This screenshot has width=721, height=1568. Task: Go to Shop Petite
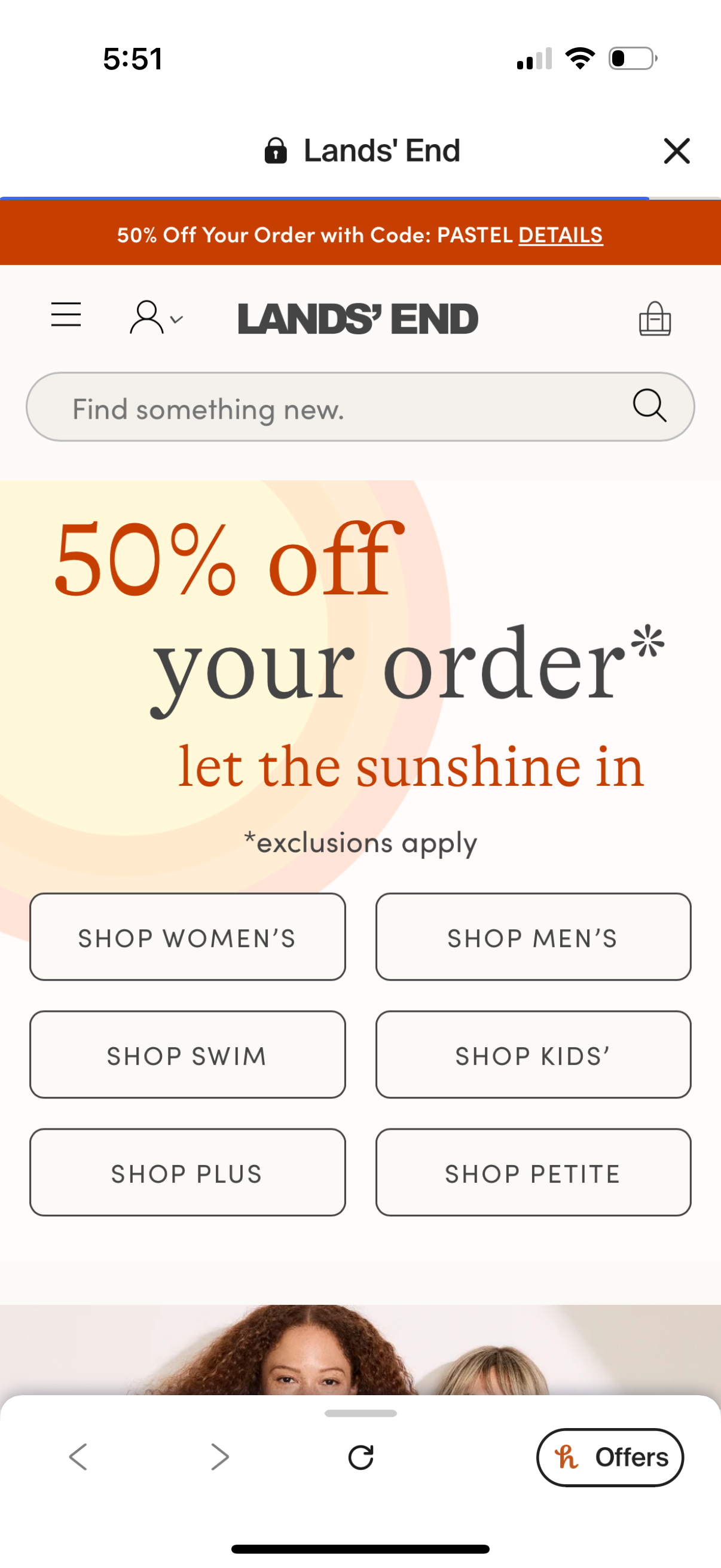point(533,1172)
